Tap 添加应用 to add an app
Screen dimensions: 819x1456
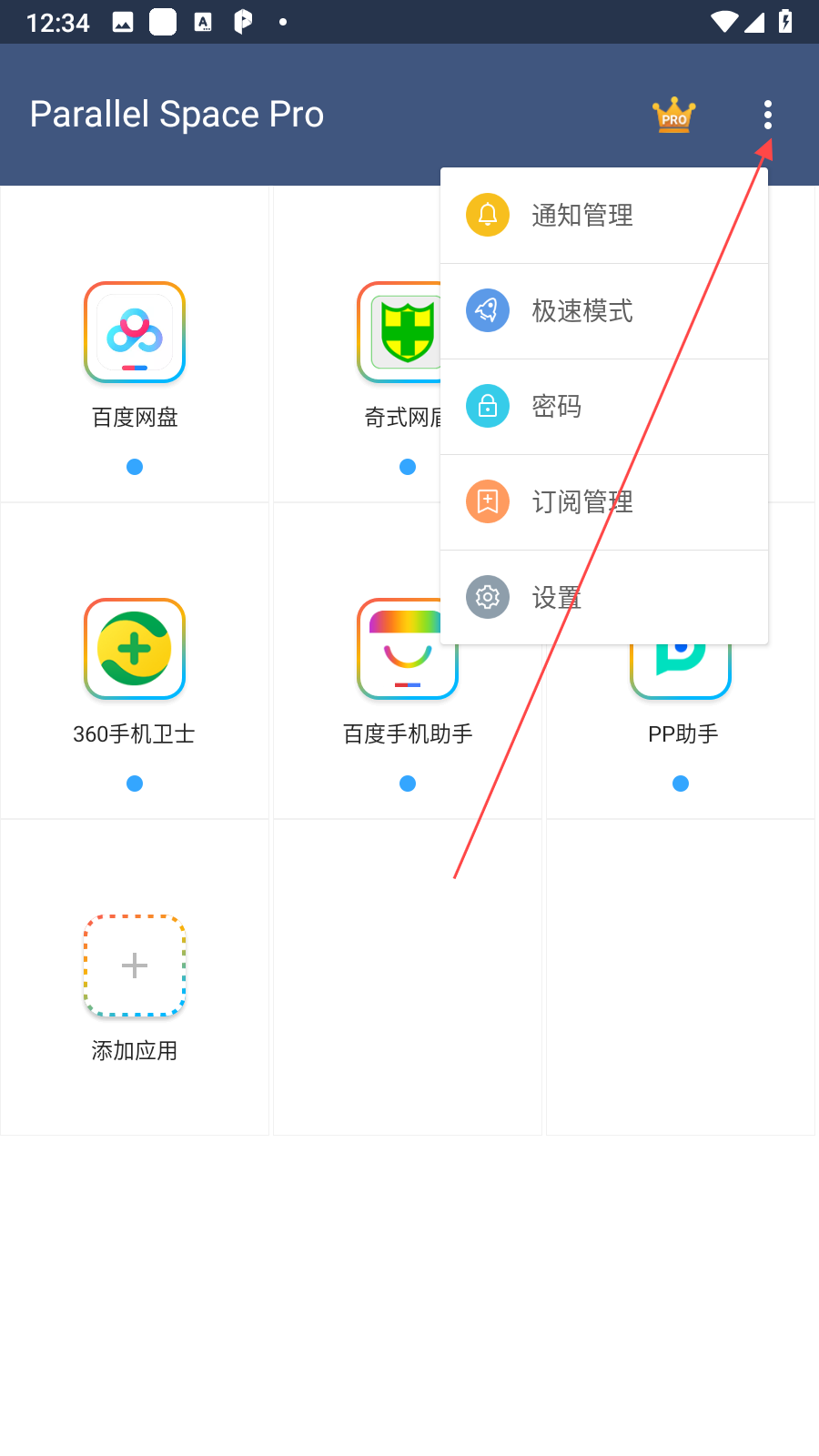tap(135, 966)
